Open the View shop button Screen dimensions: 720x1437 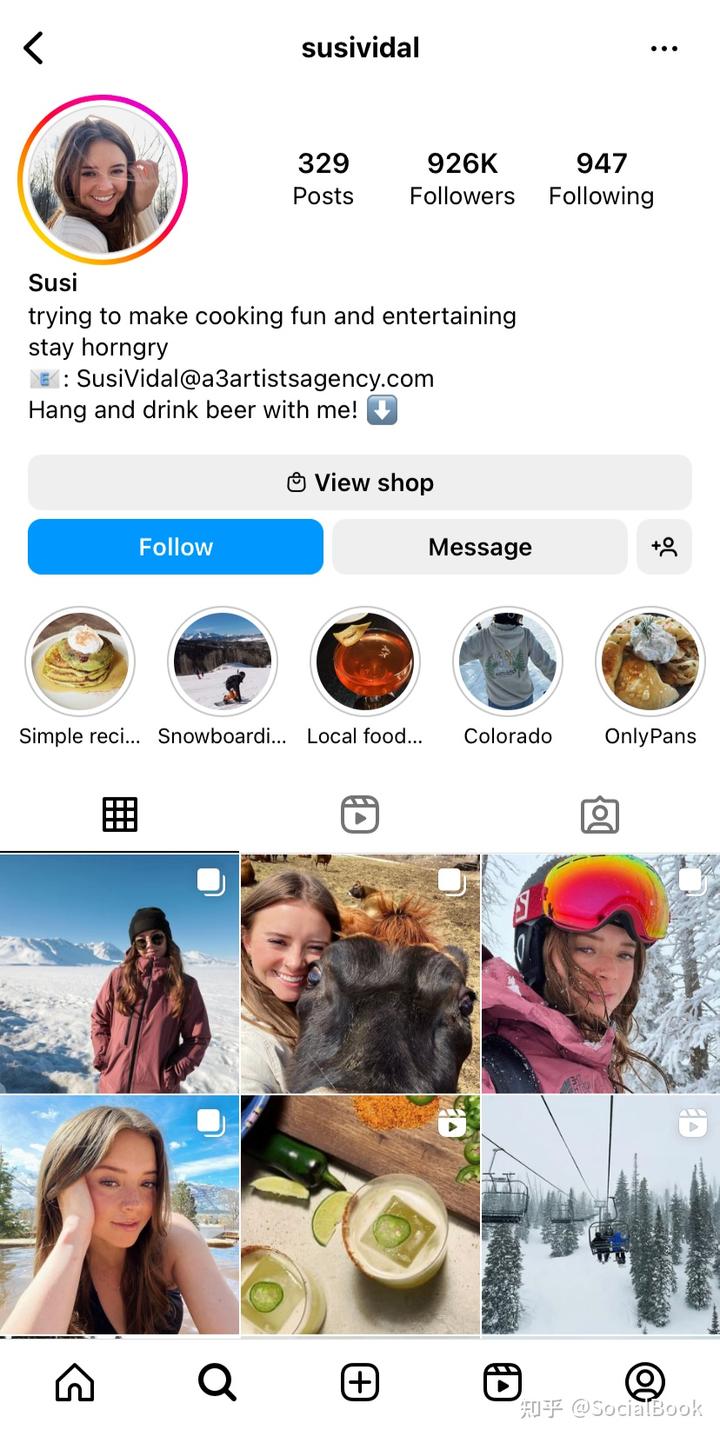pos(360,483)
